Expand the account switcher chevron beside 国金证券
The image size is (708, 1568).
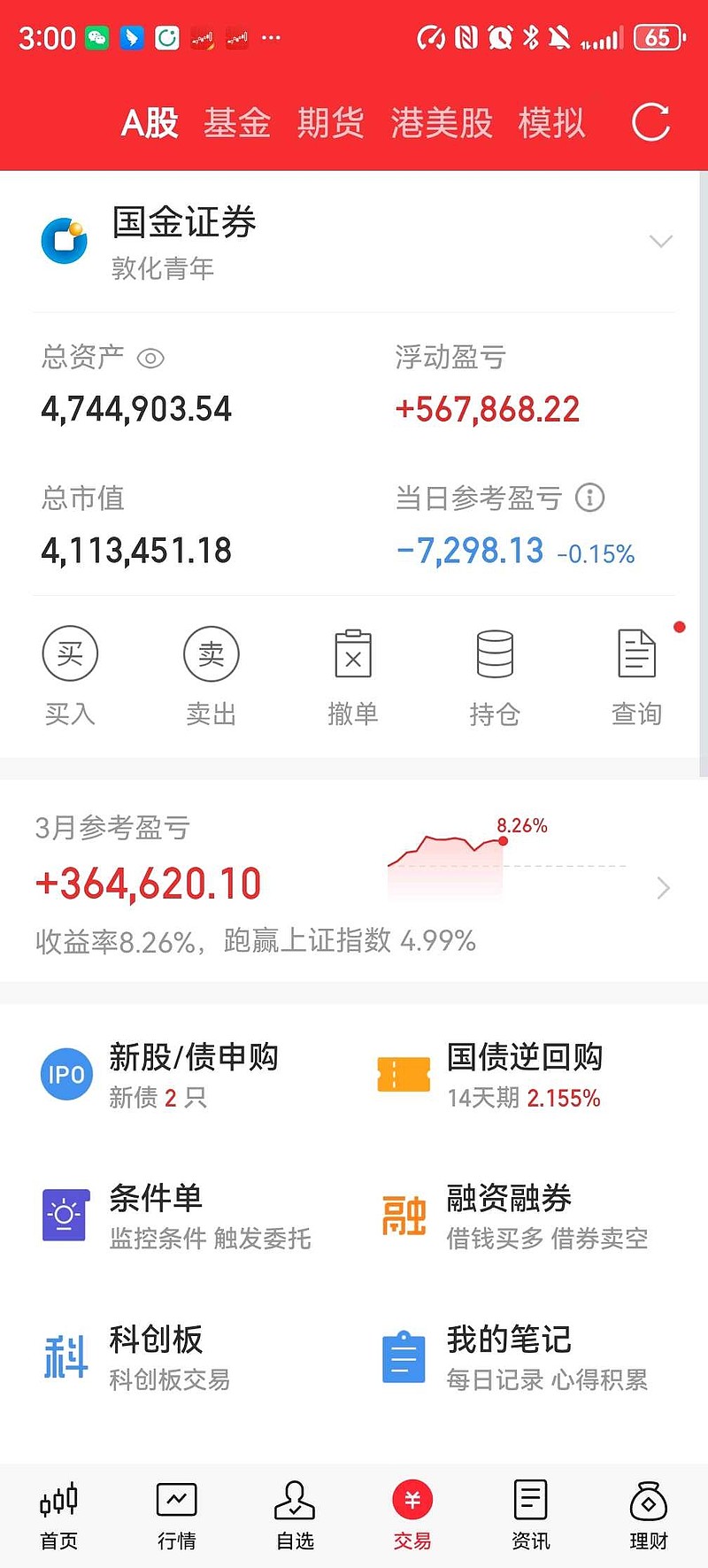[660, 241]
